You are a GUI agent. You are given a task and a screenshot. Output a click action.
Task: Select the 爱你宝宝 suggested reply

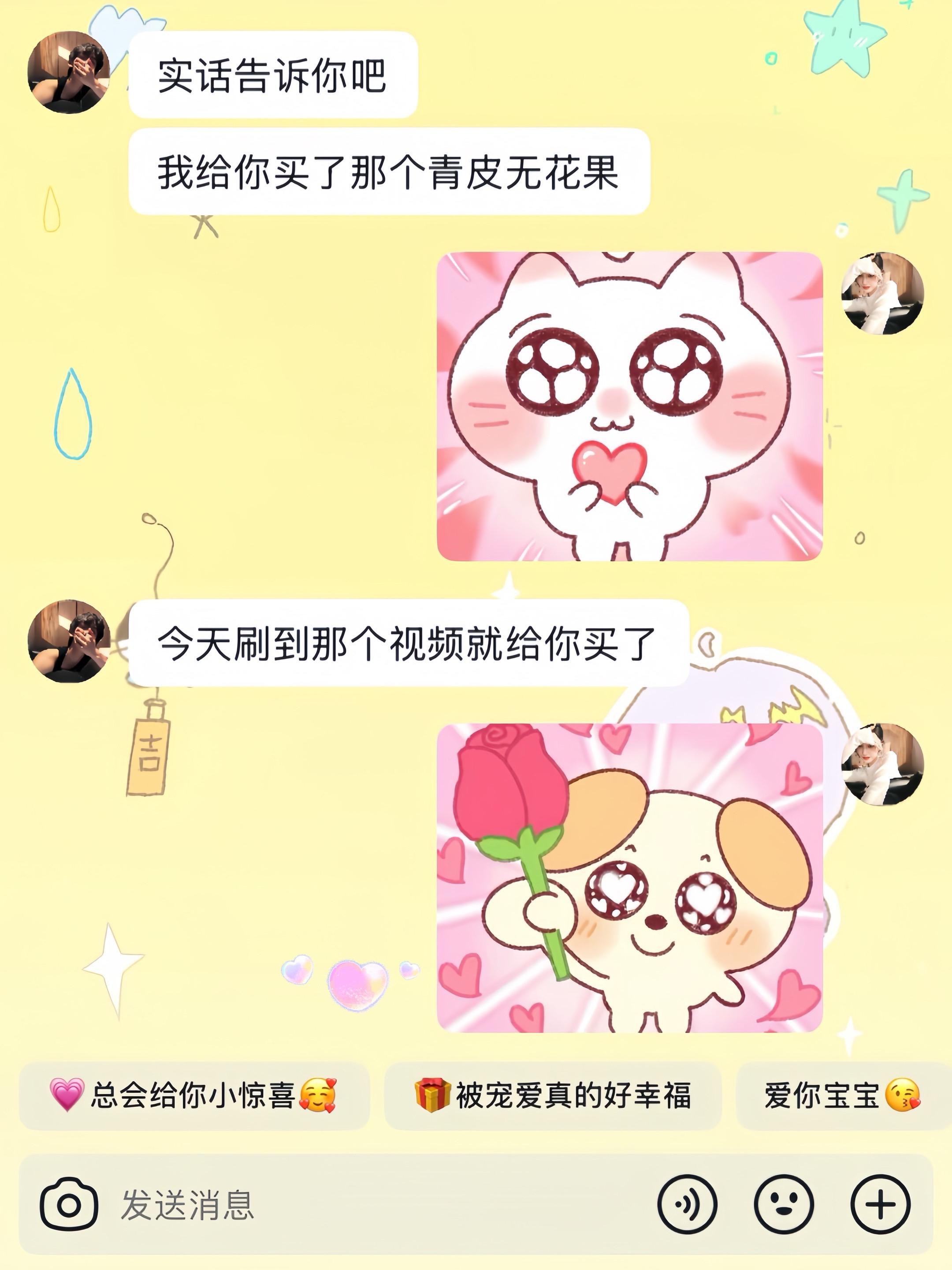coord(842,1095)
